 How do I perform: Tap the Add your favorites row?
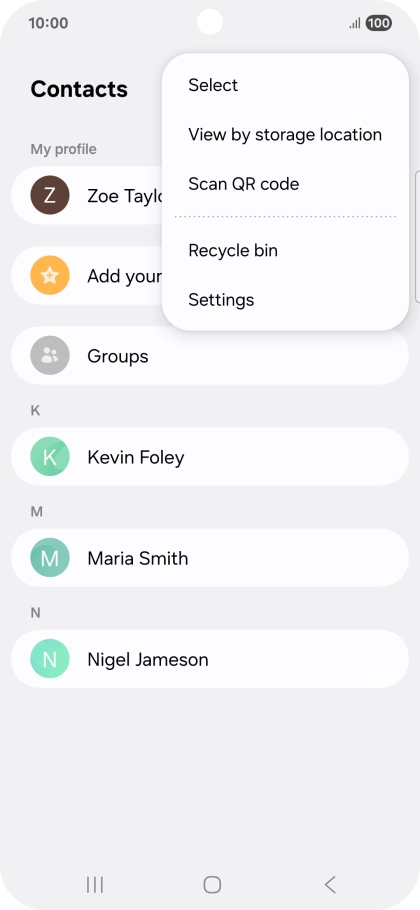[87, 276]
